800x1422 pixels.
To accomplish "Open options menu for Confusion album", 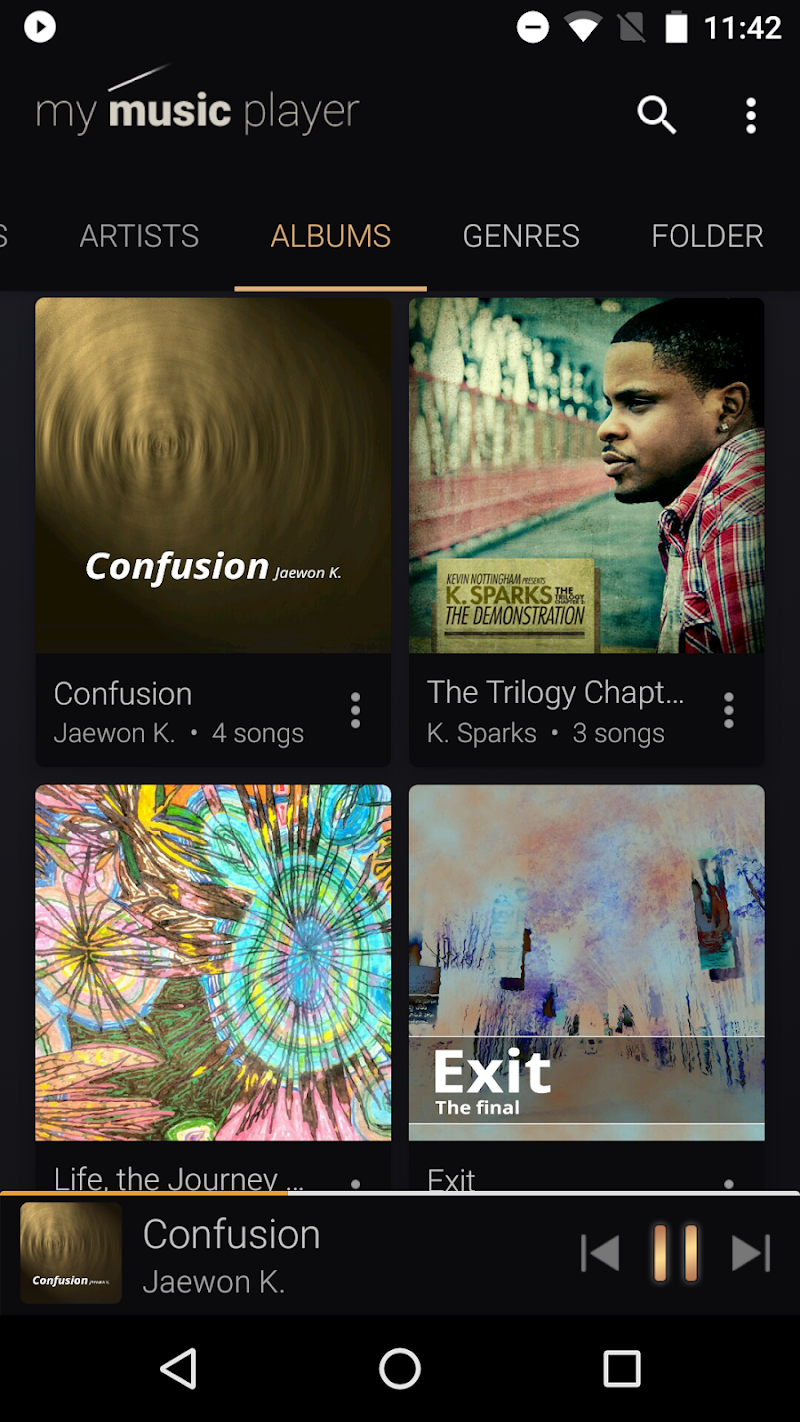I will coord(355,710).
